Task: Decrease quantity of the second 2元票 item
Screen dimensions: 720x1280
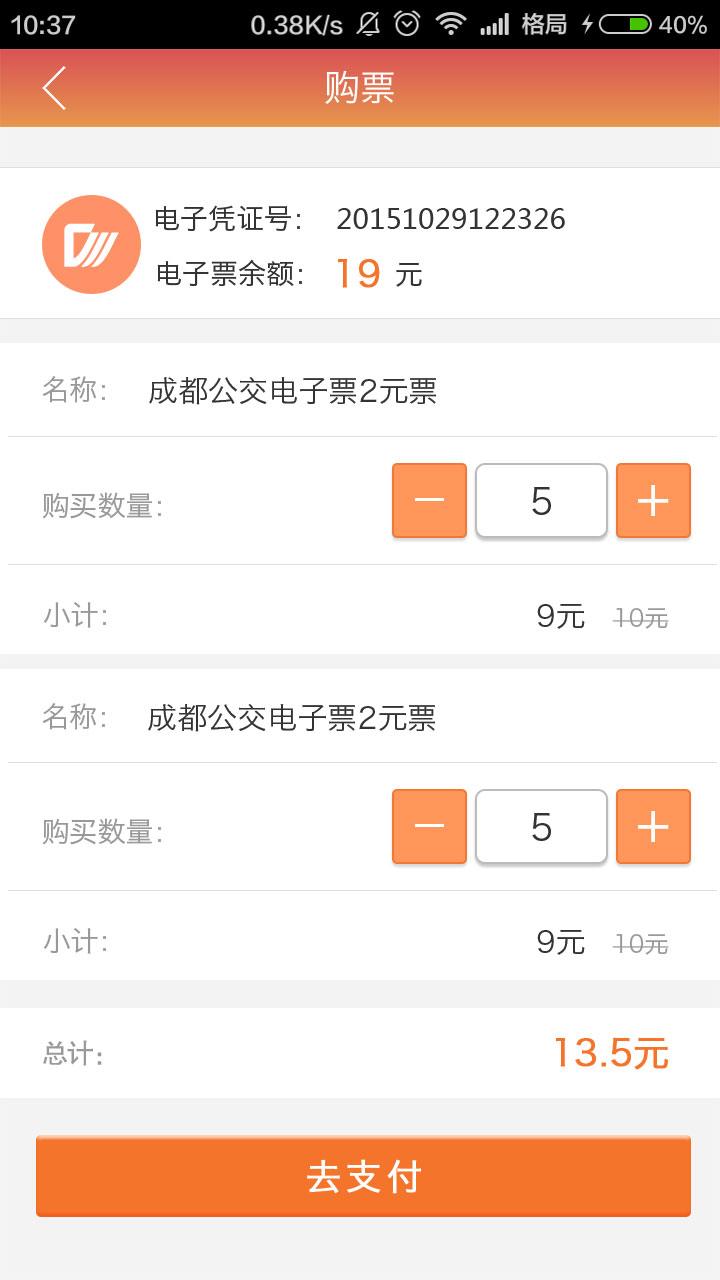Action: tap(429, 827)
